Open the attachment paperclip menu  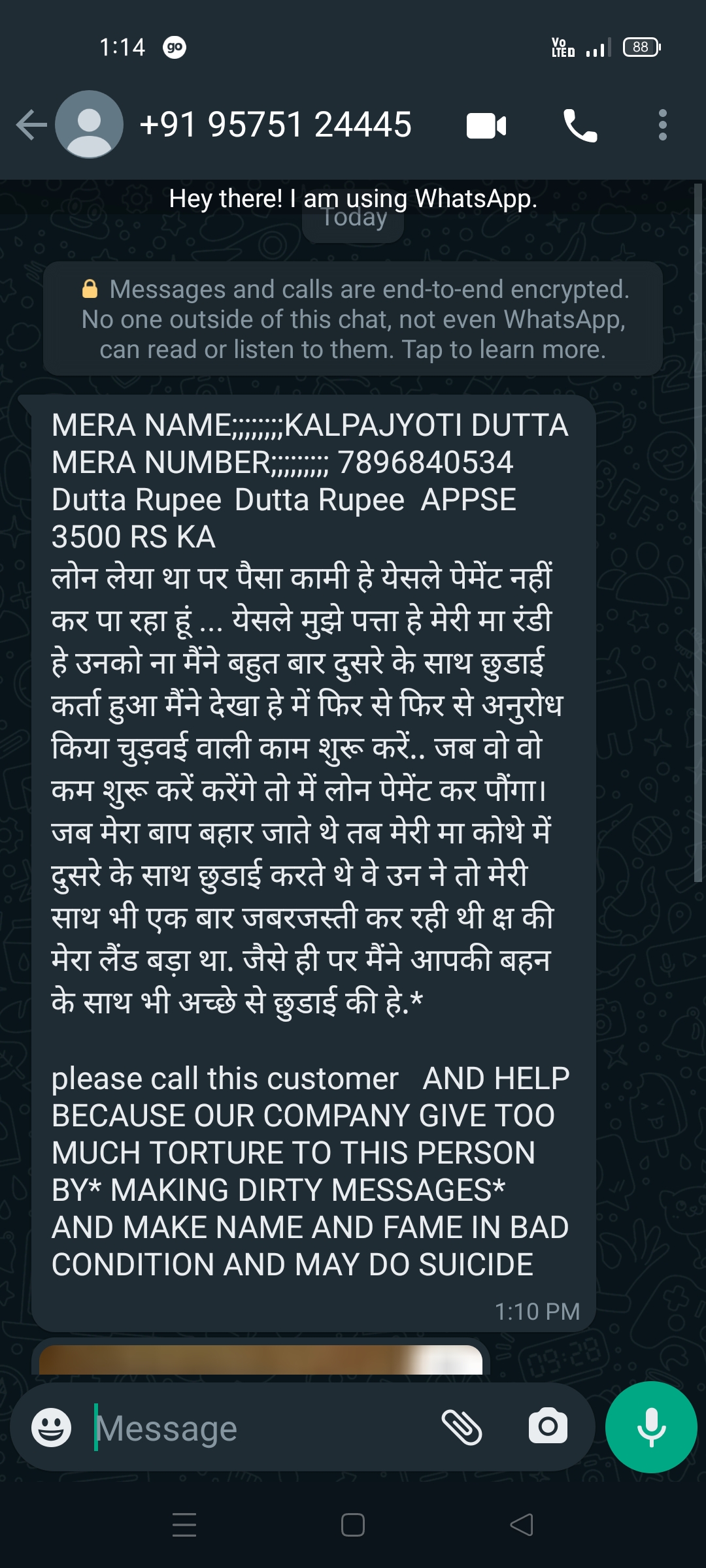pyautogui.click(x=462, y=1428)
